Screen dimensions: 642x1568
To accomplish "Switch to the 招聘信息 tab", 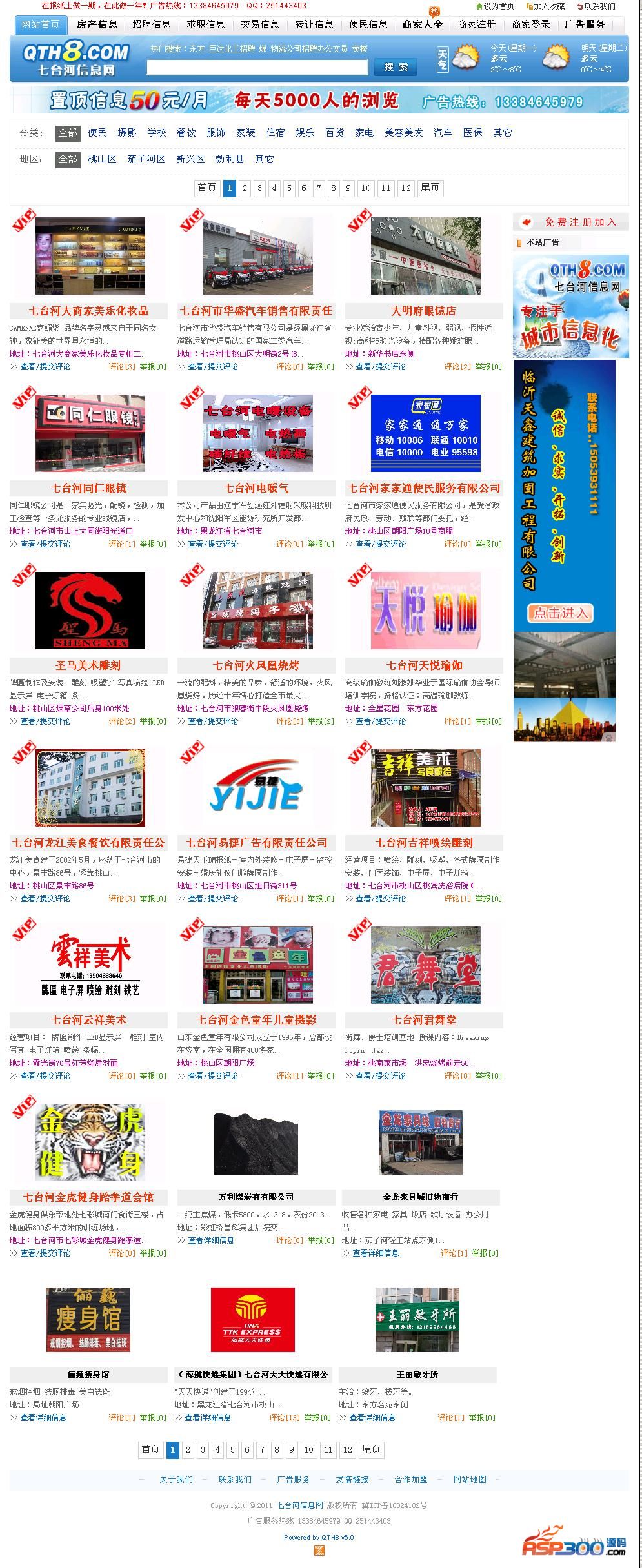I will pos(151,24).
